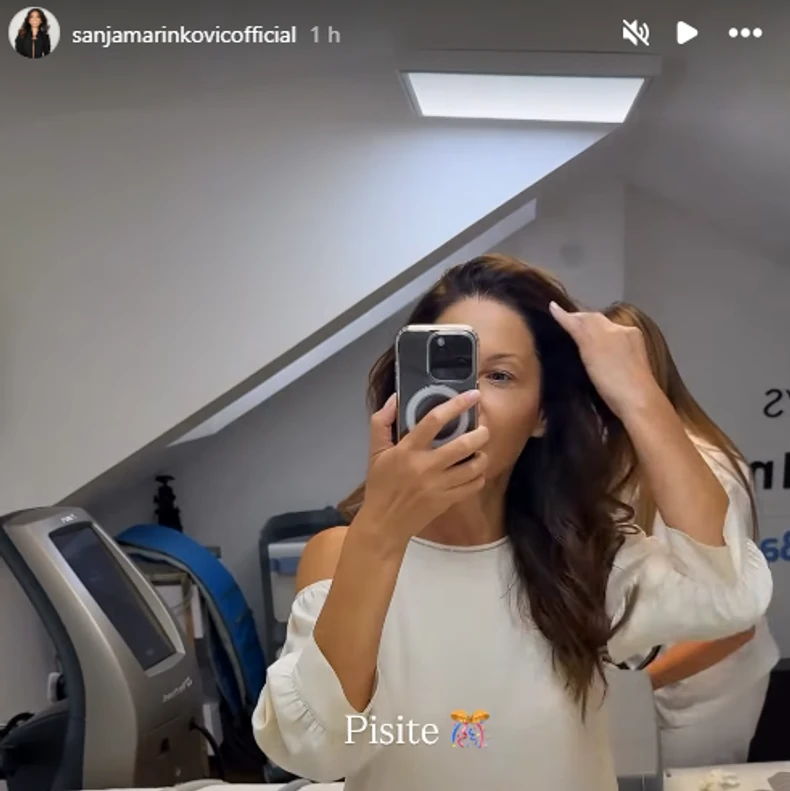Screen dimensions: 790x791
Task: Play the paused story
Action: pos(686,33)
